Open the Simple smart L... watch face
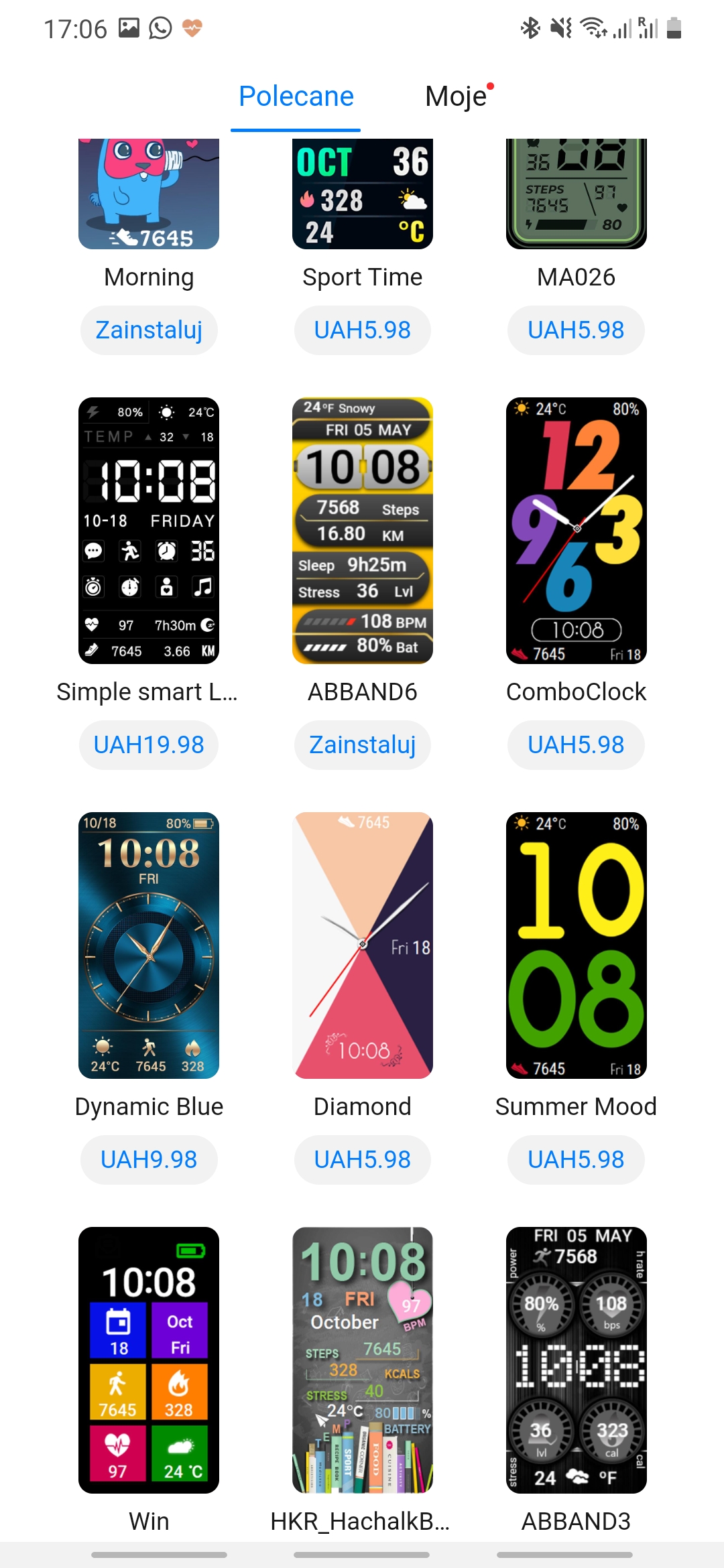This screenshot has height=1568, width=724. coord(149,530)
